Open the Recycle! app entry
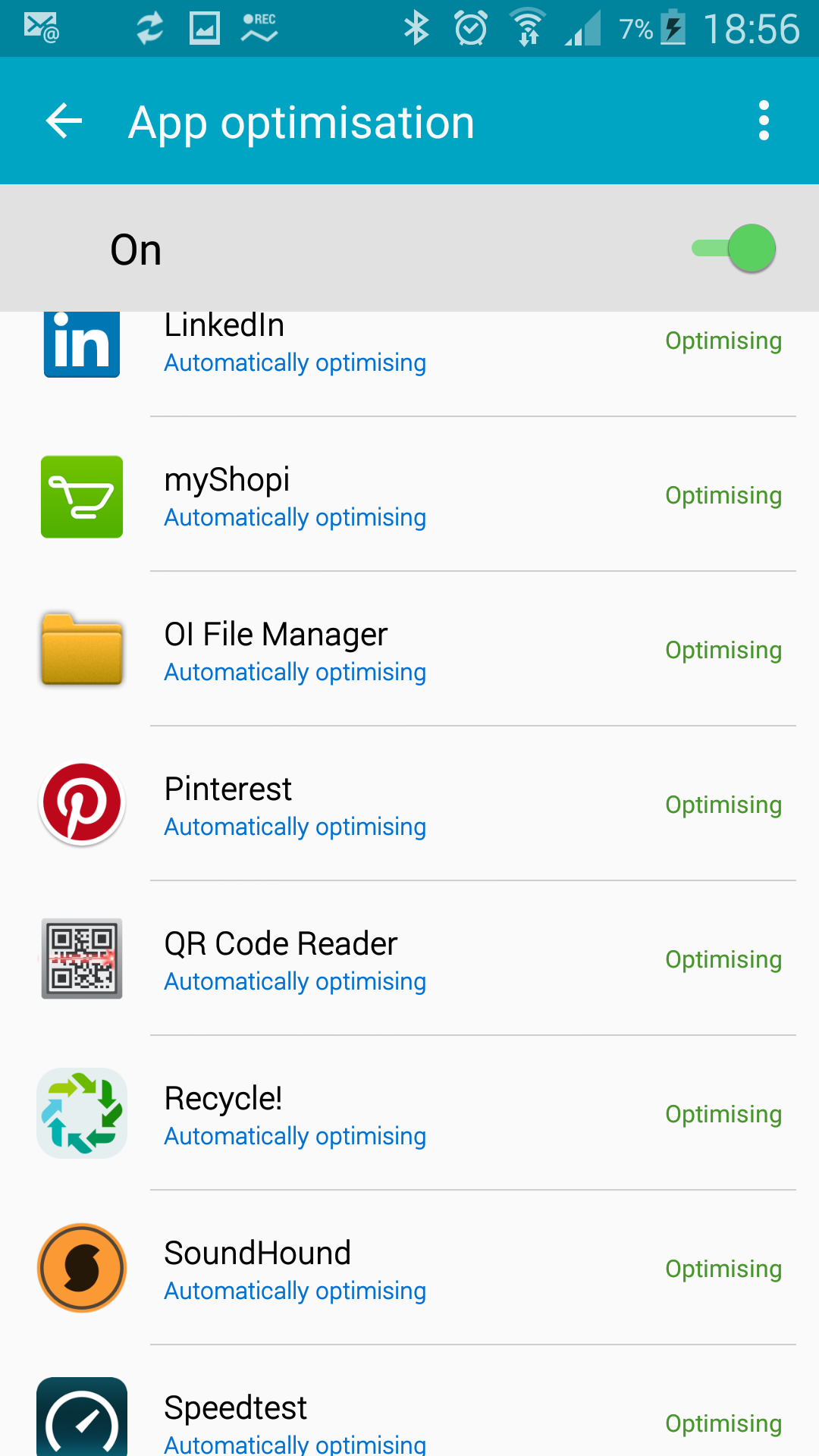This screenshot has height=1456, width=819. tap(409, 1116)
